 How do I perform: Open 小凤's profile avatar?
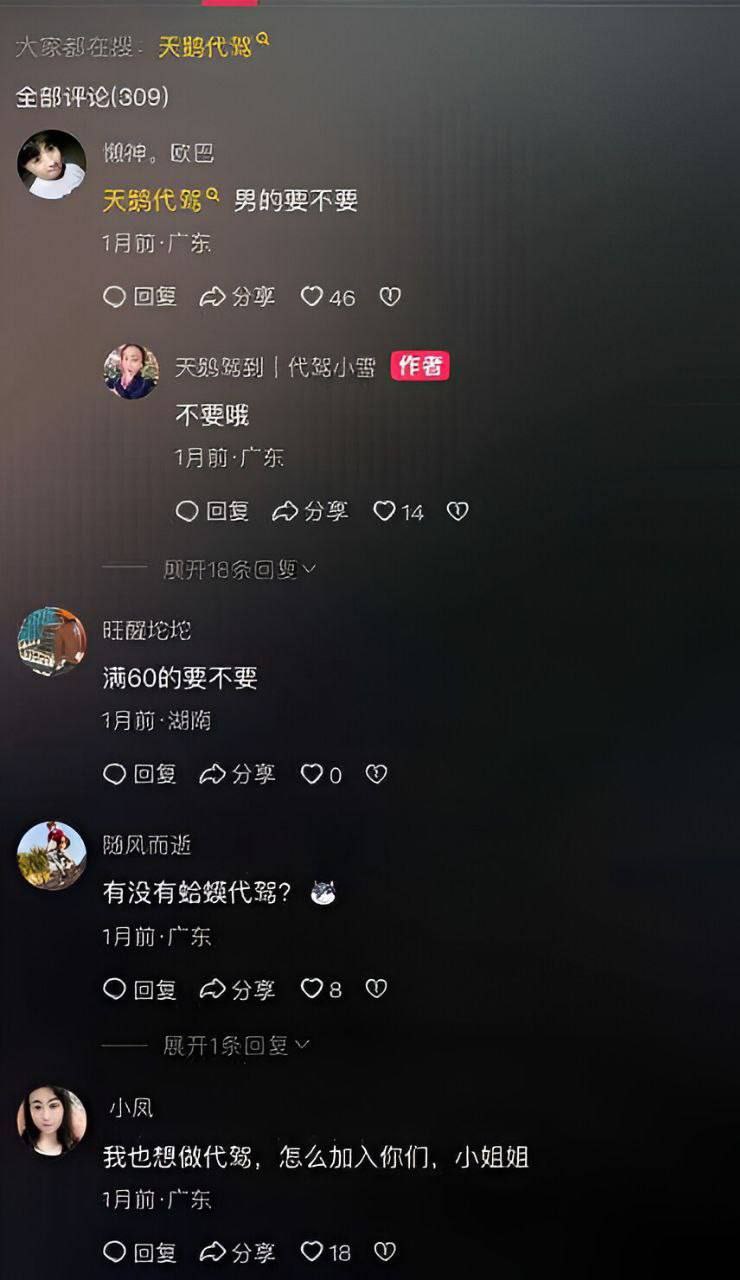pos(52,1121)
